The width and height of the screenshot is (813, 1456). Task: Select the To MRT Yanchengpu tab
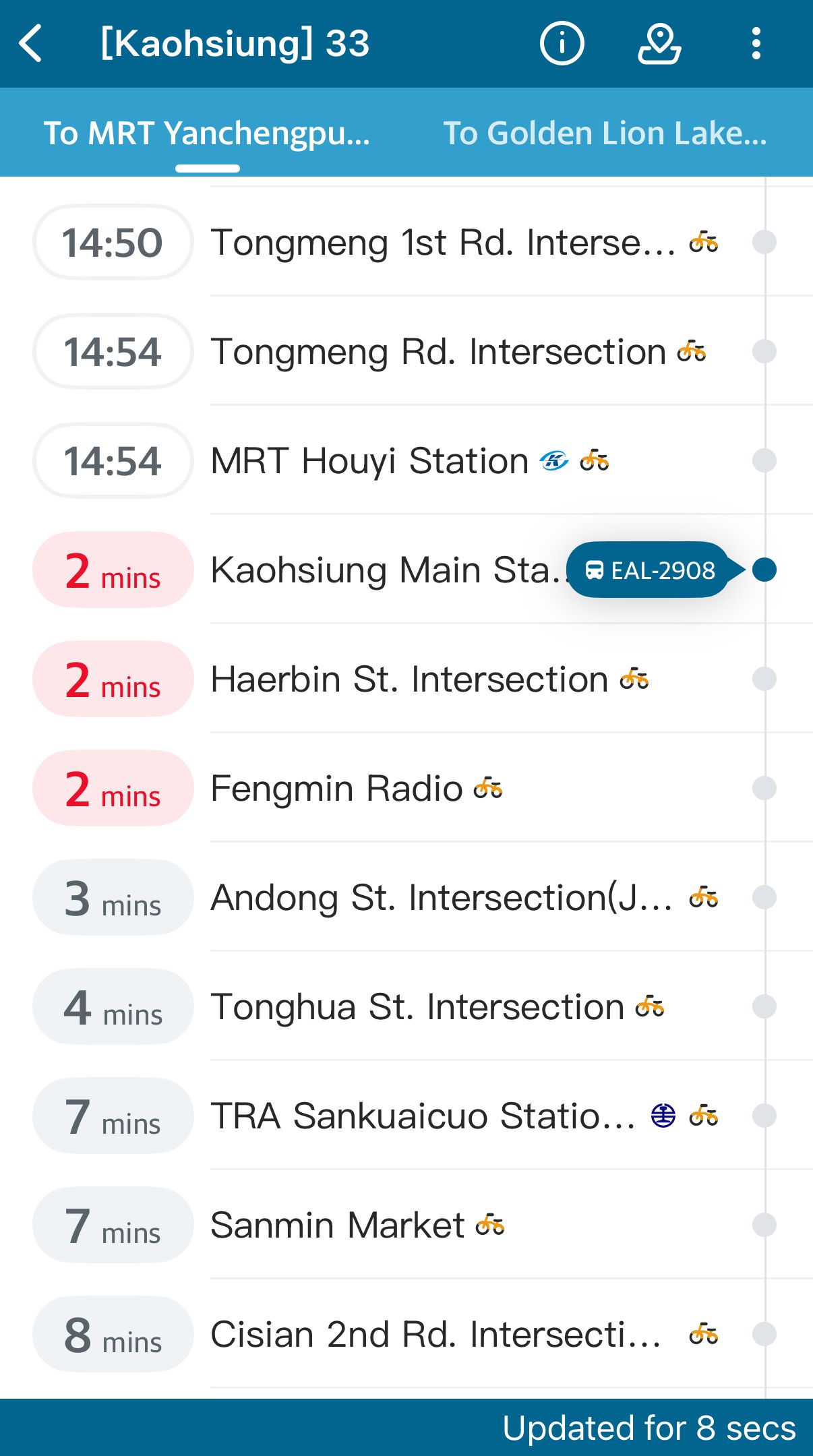click(207, 133)
